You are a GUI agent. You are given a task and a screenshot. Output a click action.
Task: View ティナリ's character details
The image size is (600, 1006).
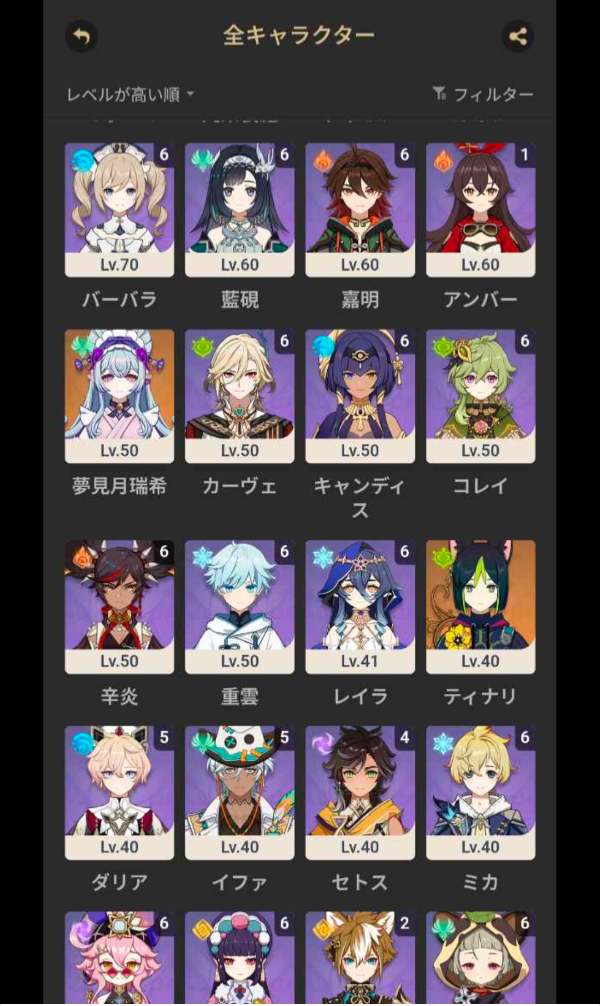click(x=480, y=607)
